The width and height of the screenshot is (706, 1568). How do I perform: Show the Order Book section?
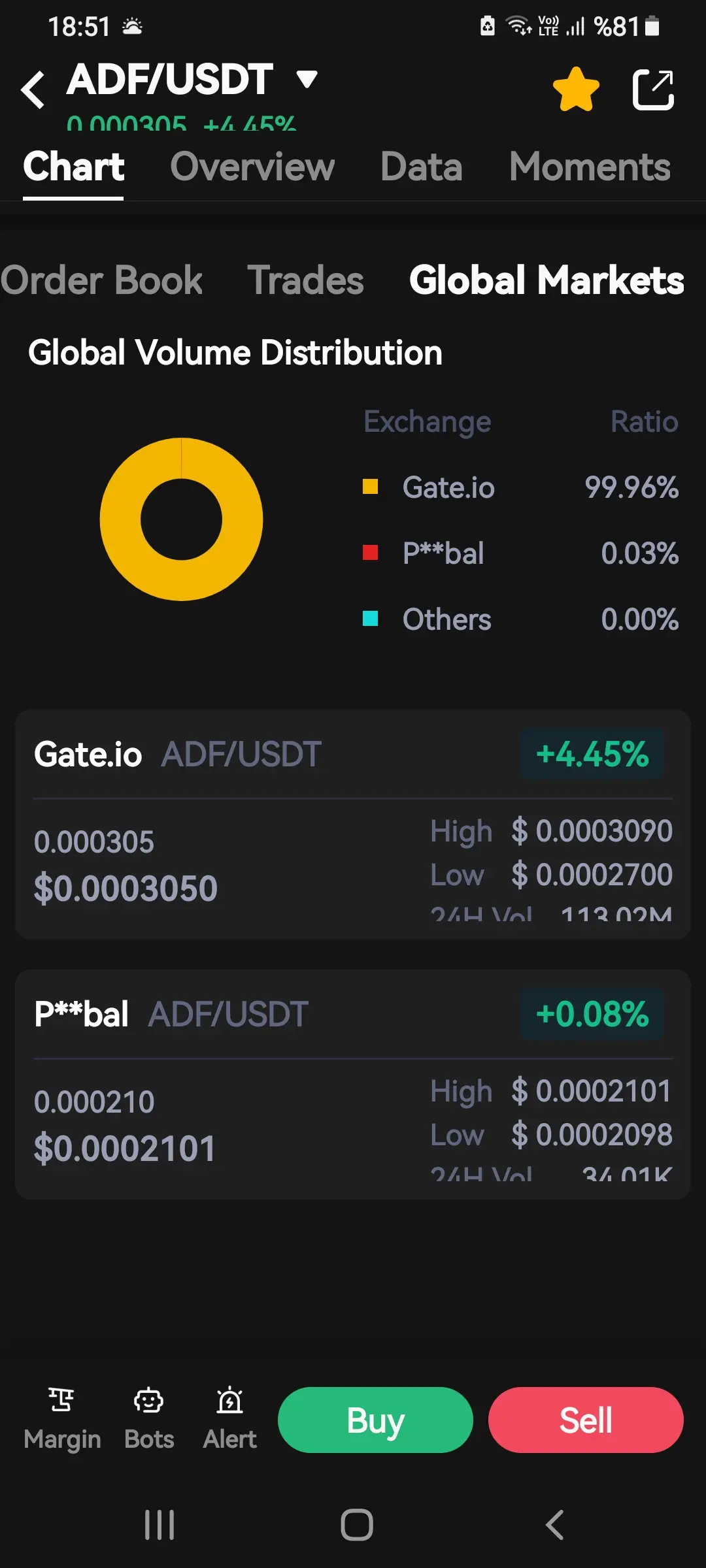coord(101,280)
